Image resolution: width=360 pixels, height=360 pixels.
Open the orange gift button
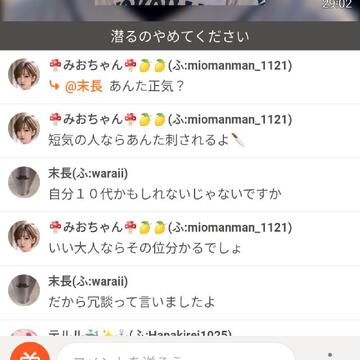point(25,353)
